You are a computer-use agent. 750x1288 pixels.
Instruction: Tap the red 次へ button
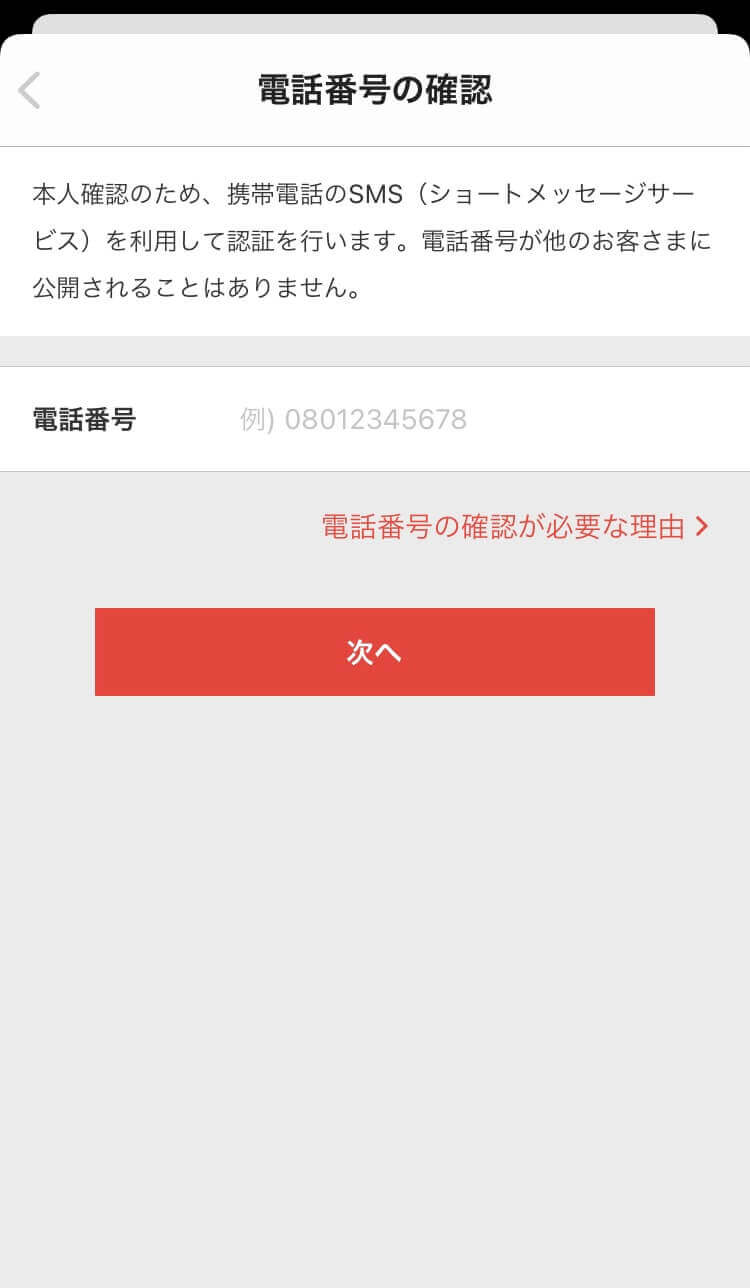(375, 652)
